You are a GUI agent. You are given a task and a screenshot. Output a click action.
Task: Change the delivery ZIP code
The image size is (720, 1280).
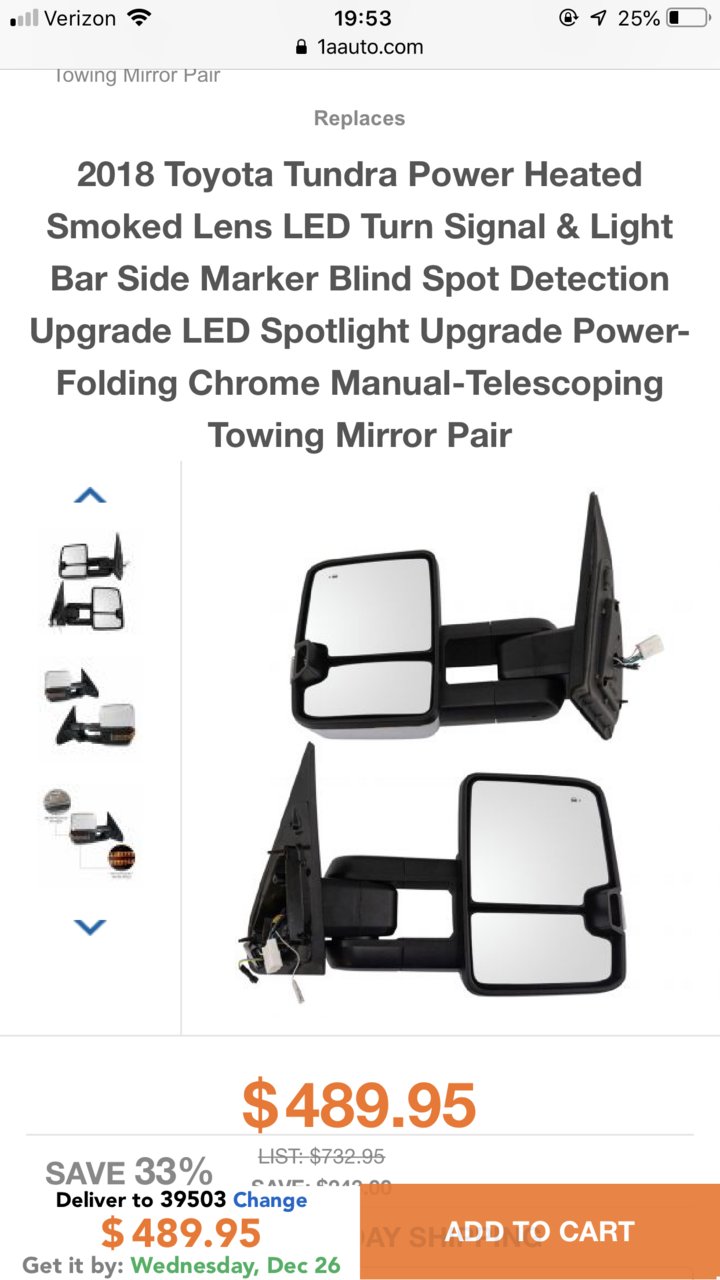pyautogui.click(x=270, y=1200)
